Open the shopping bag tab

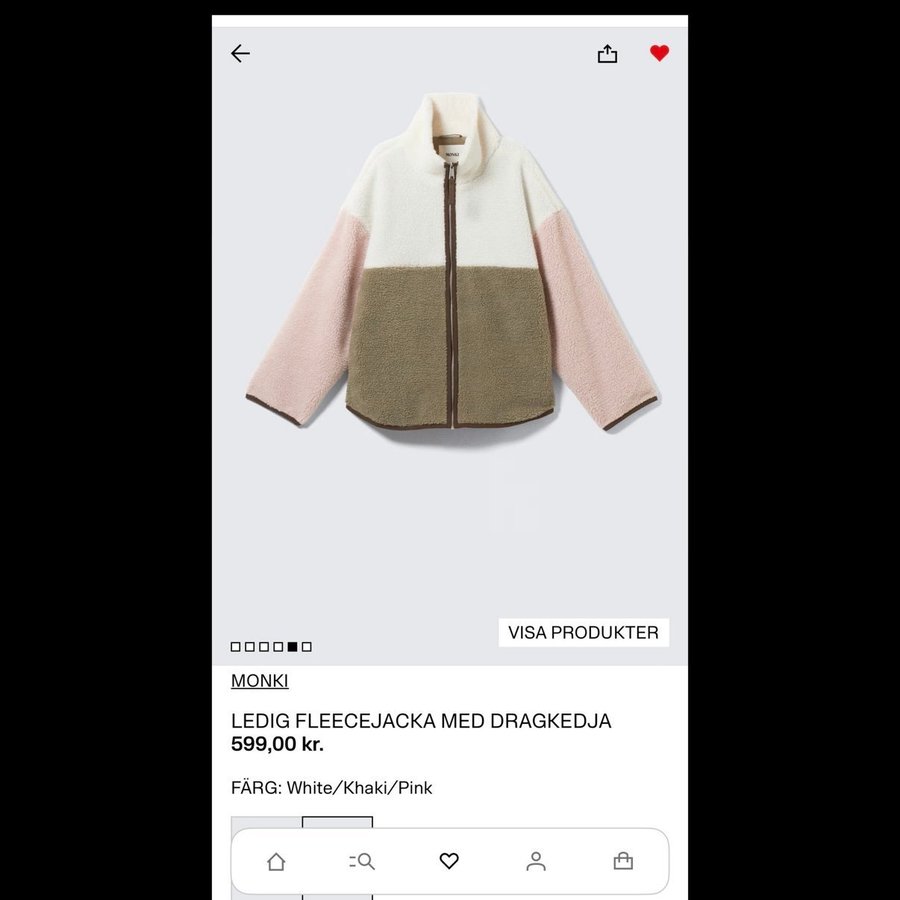(623, 861)
